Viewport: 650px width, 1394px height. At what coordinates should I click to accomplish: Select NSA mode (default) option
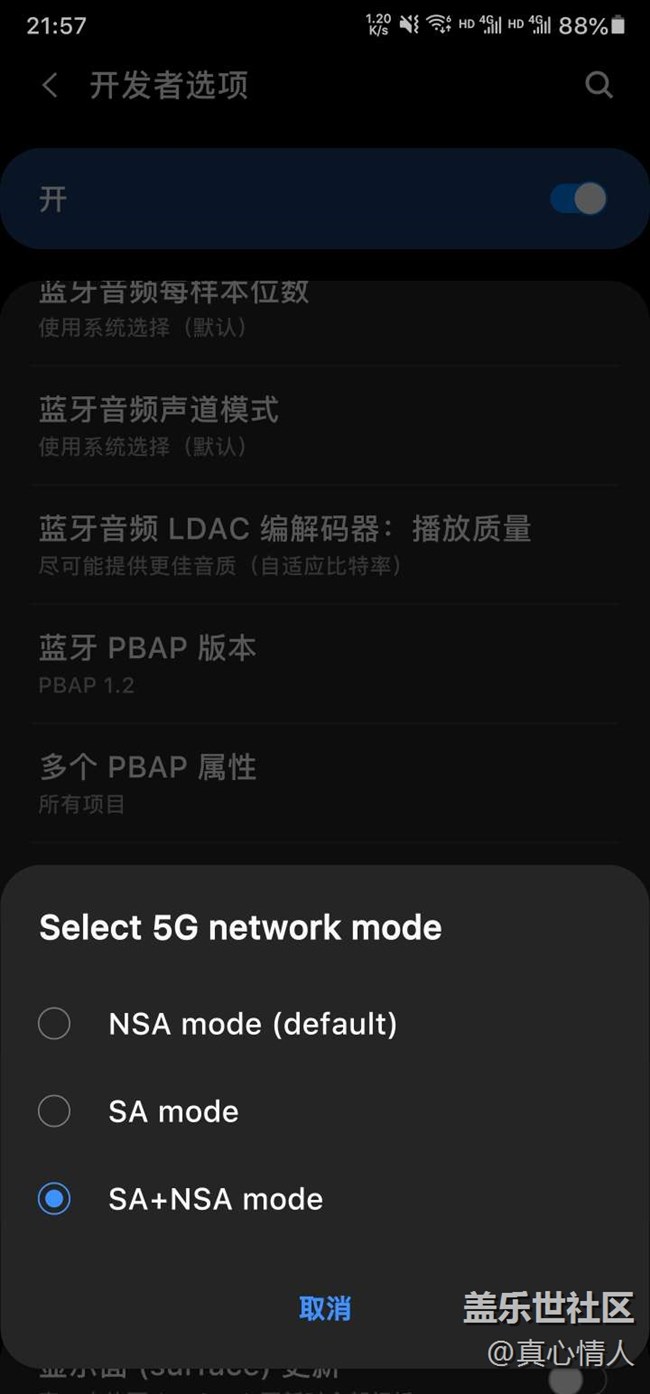pyautogui.click(x=54, y=1024)
